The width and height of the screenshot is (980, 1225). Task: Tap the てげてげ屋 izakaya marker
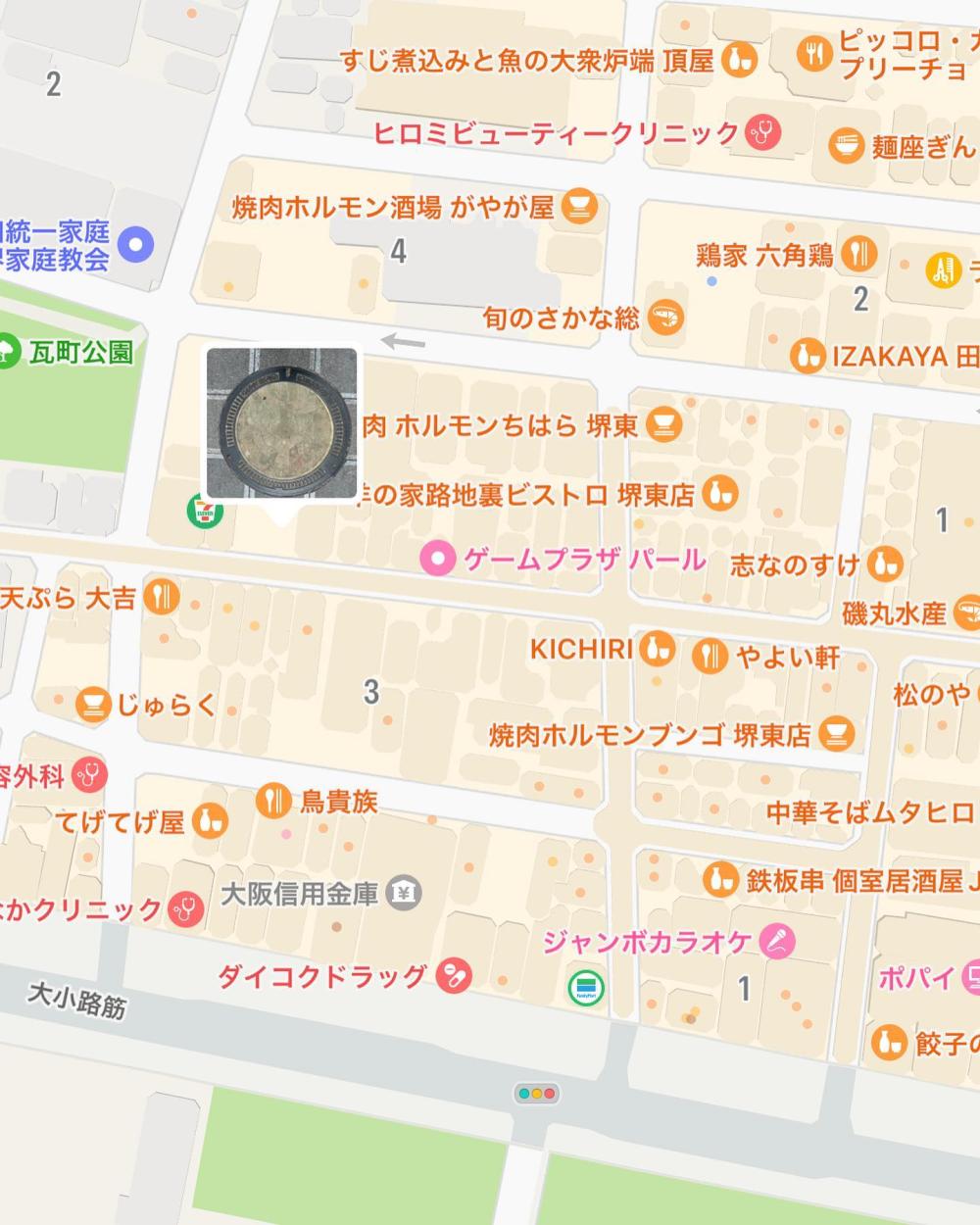(210, 821)
